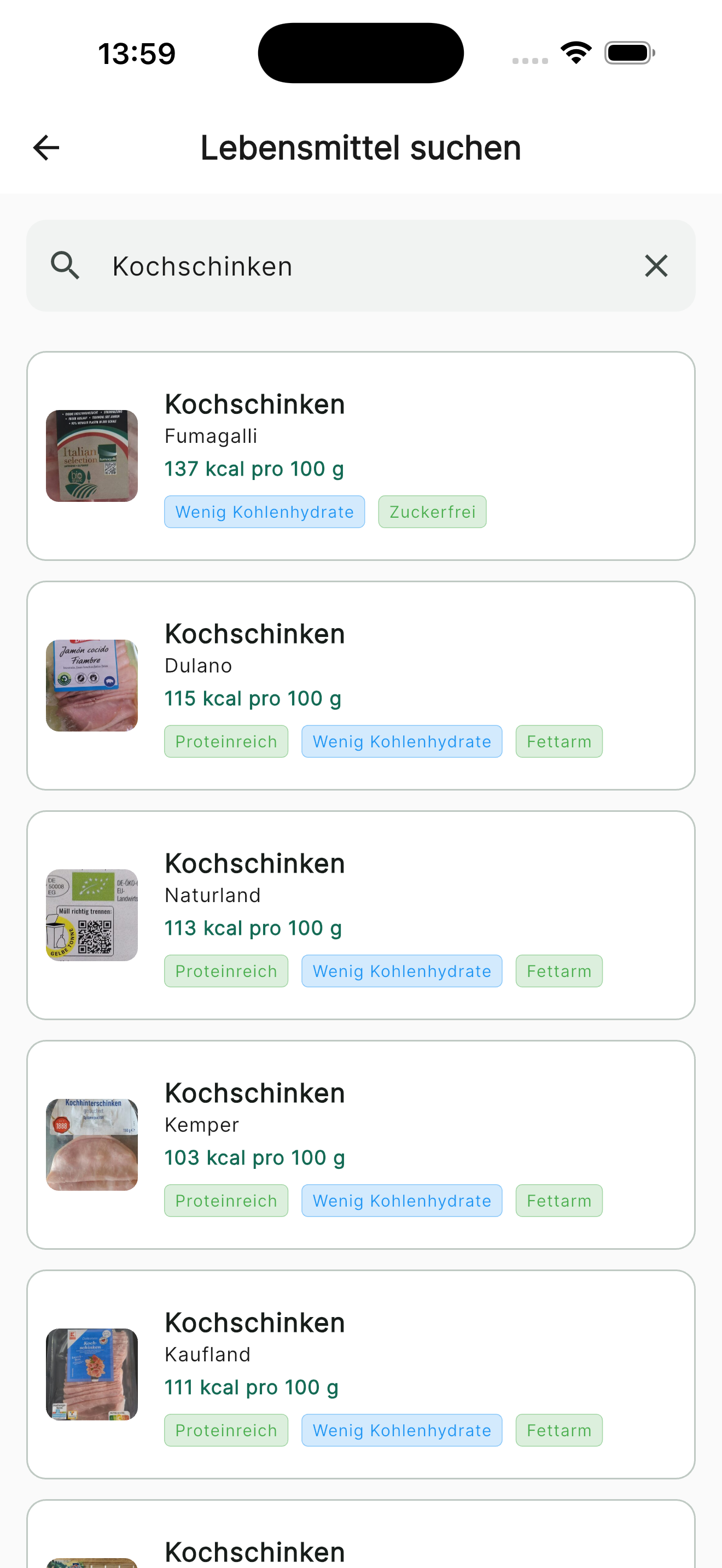This screenshot has height=1568, width=722.
Task: Open the Dulano Kochschinken card
Action: 361,683
